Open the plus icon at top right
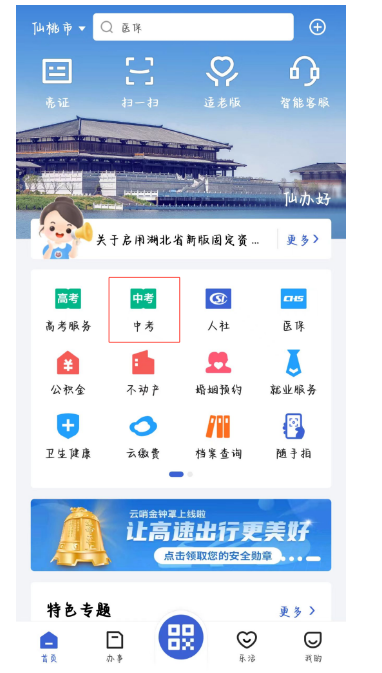 click(317, 27)
